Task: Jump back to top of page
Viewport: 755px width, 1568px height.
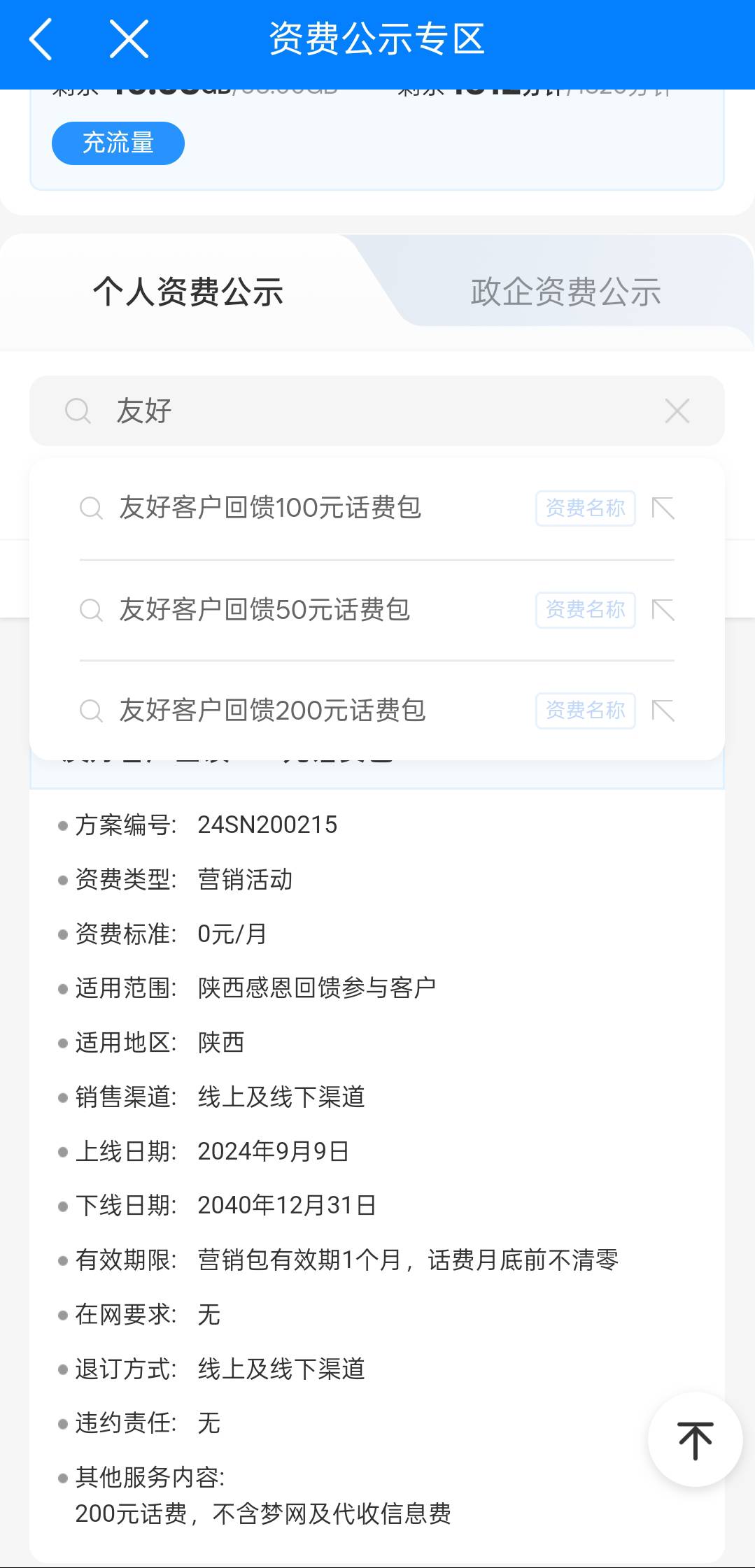Action: (x=695, y=1440)
